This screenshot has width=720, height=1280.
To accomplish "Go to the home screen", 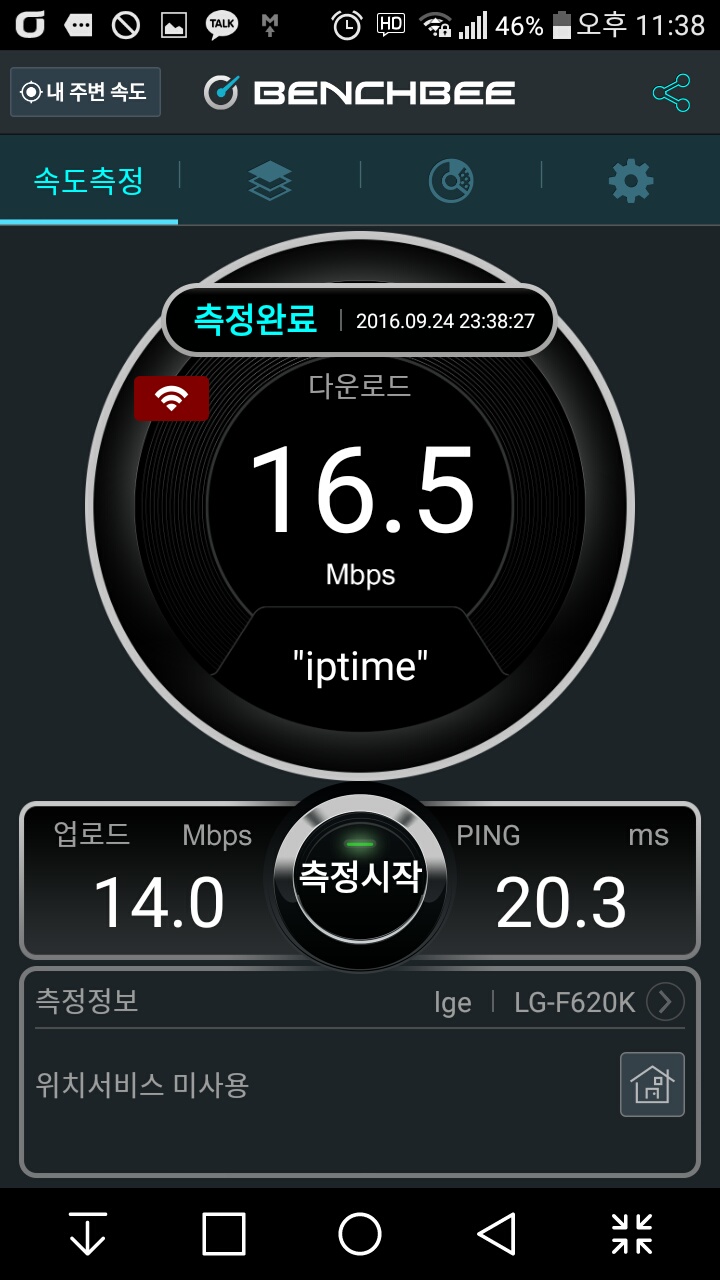I will pyautogui.click(x=360, y=1233).
